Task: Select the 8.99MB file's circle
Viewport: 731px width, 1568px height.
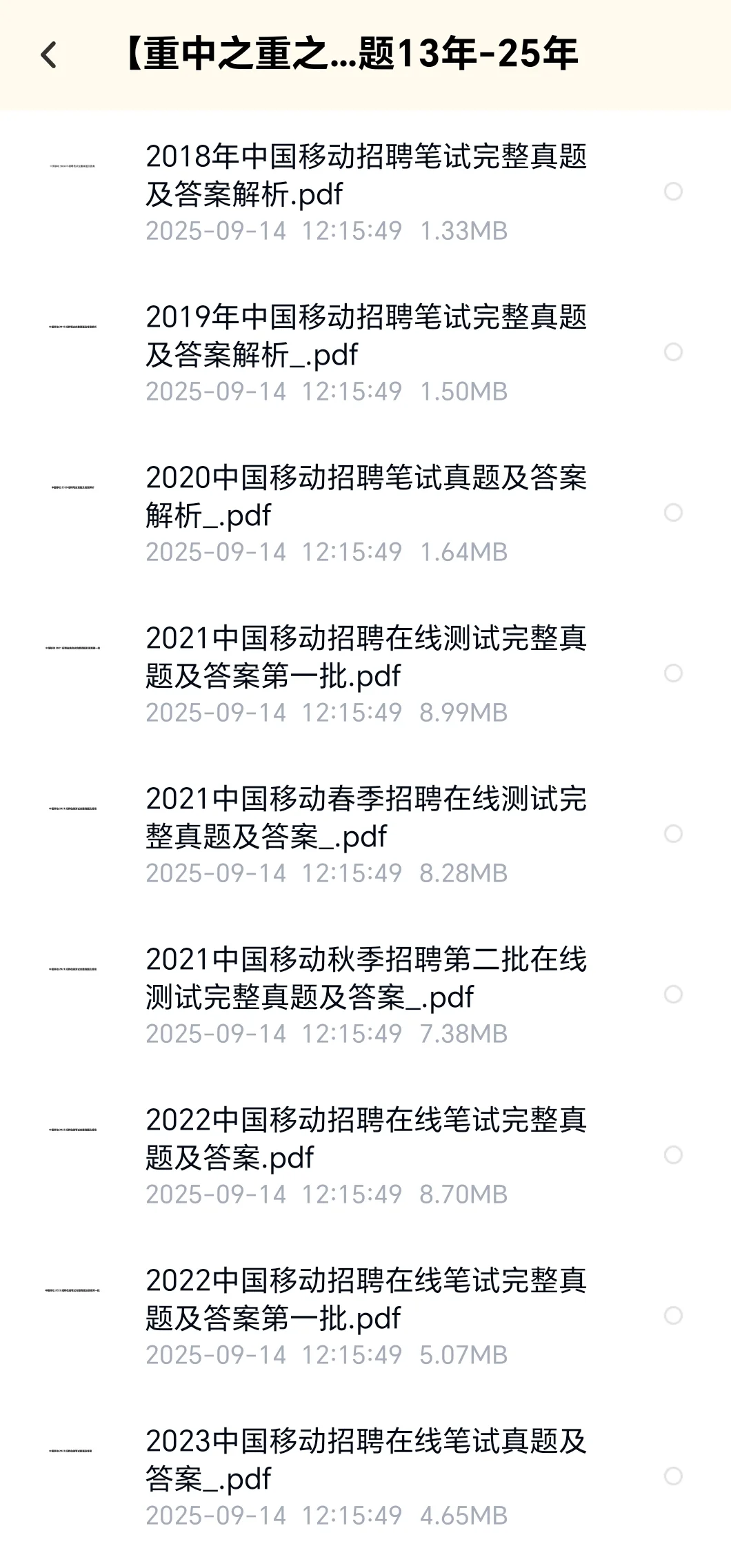Action: tap(673, 673)
